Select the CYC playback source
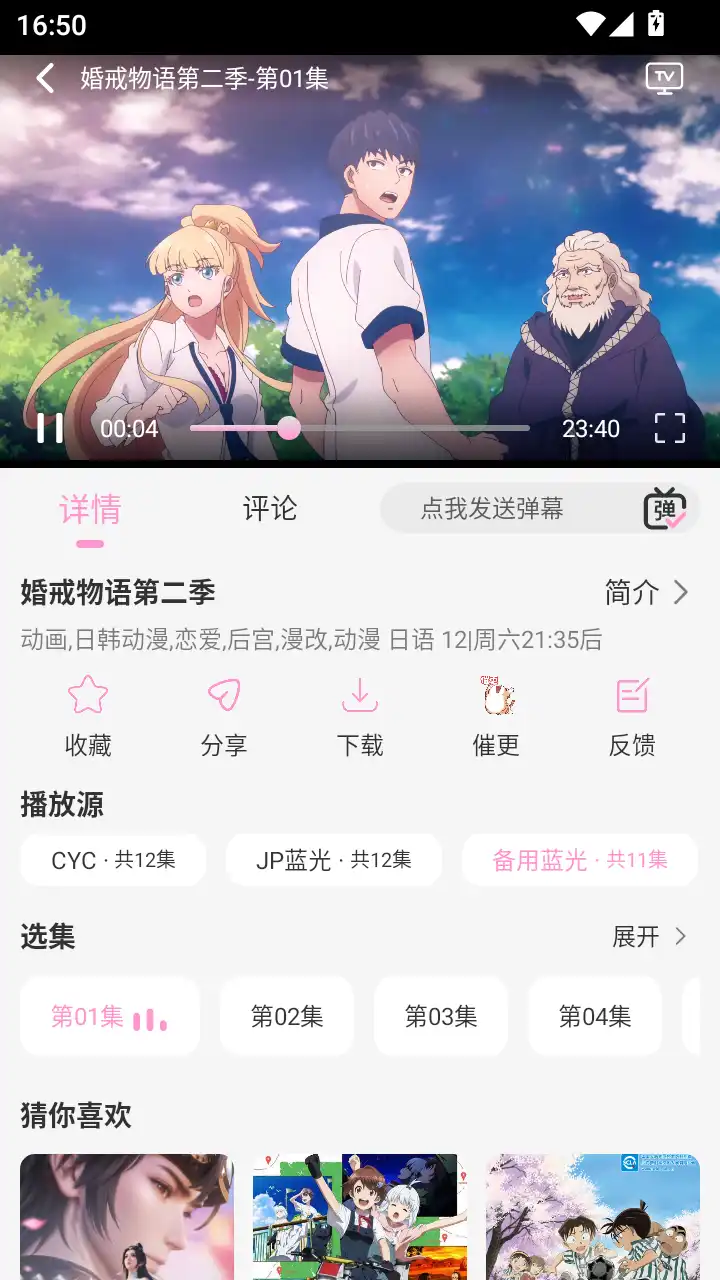The height and width of the screenshot is (1280, 720). (112, 859)
